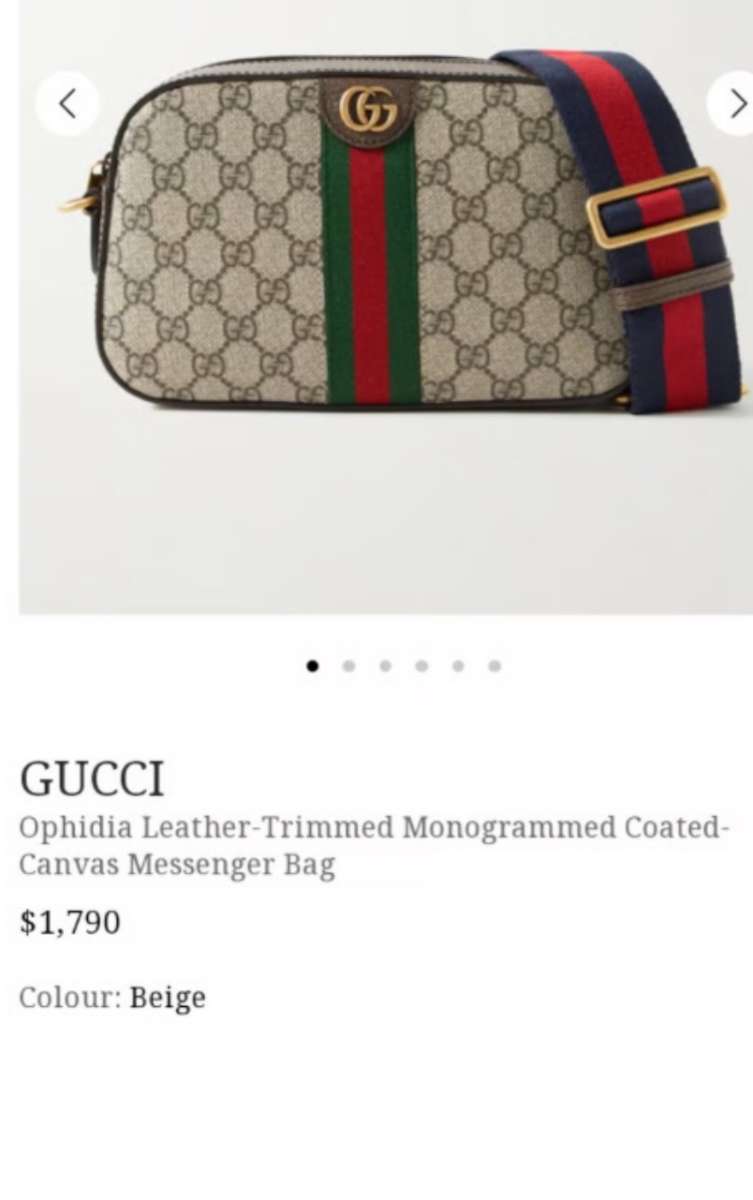Viewport: 753px width, 1200px height.
Task: Jump to the sixth image dot
Action: tap(494, 664)
